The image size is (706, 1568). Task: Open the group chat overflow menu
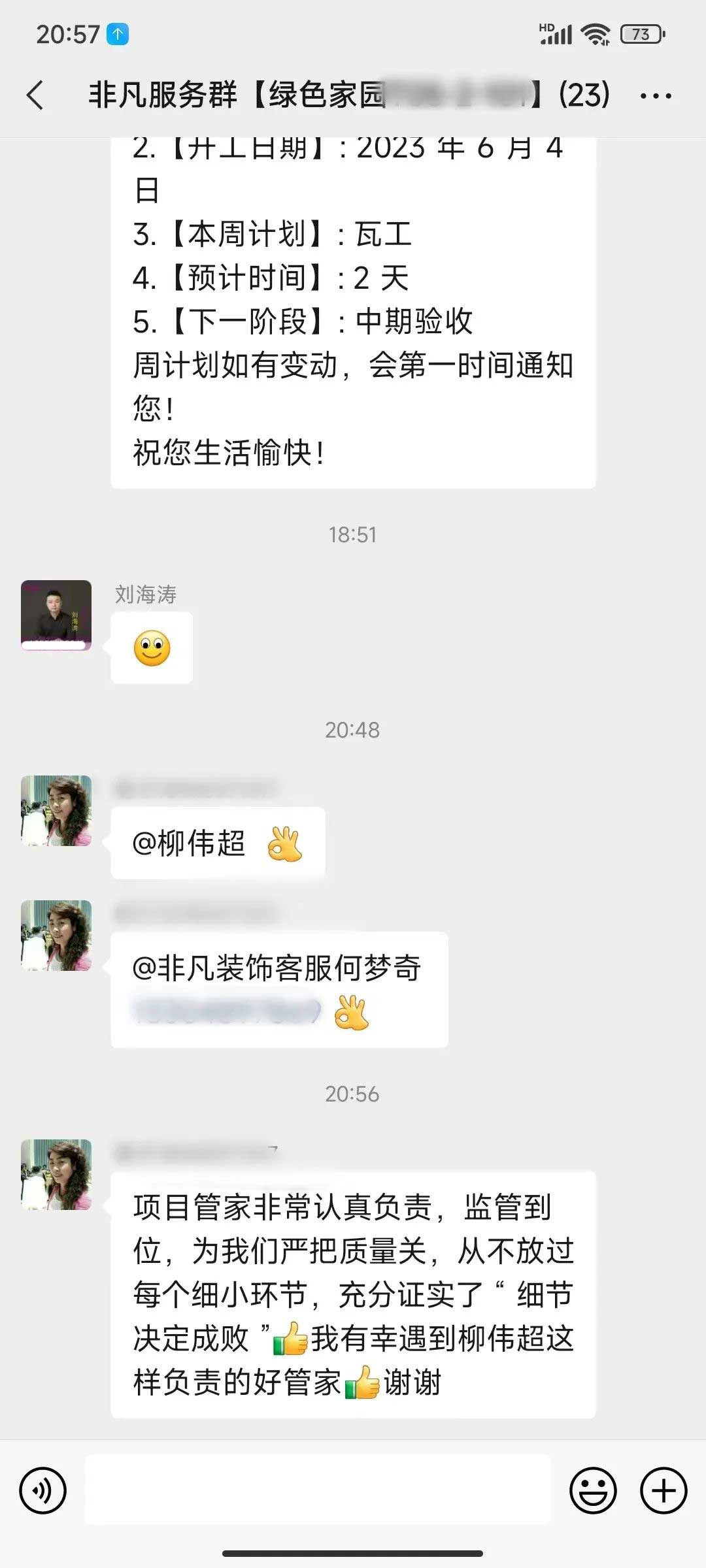click(x=655, y=96)
